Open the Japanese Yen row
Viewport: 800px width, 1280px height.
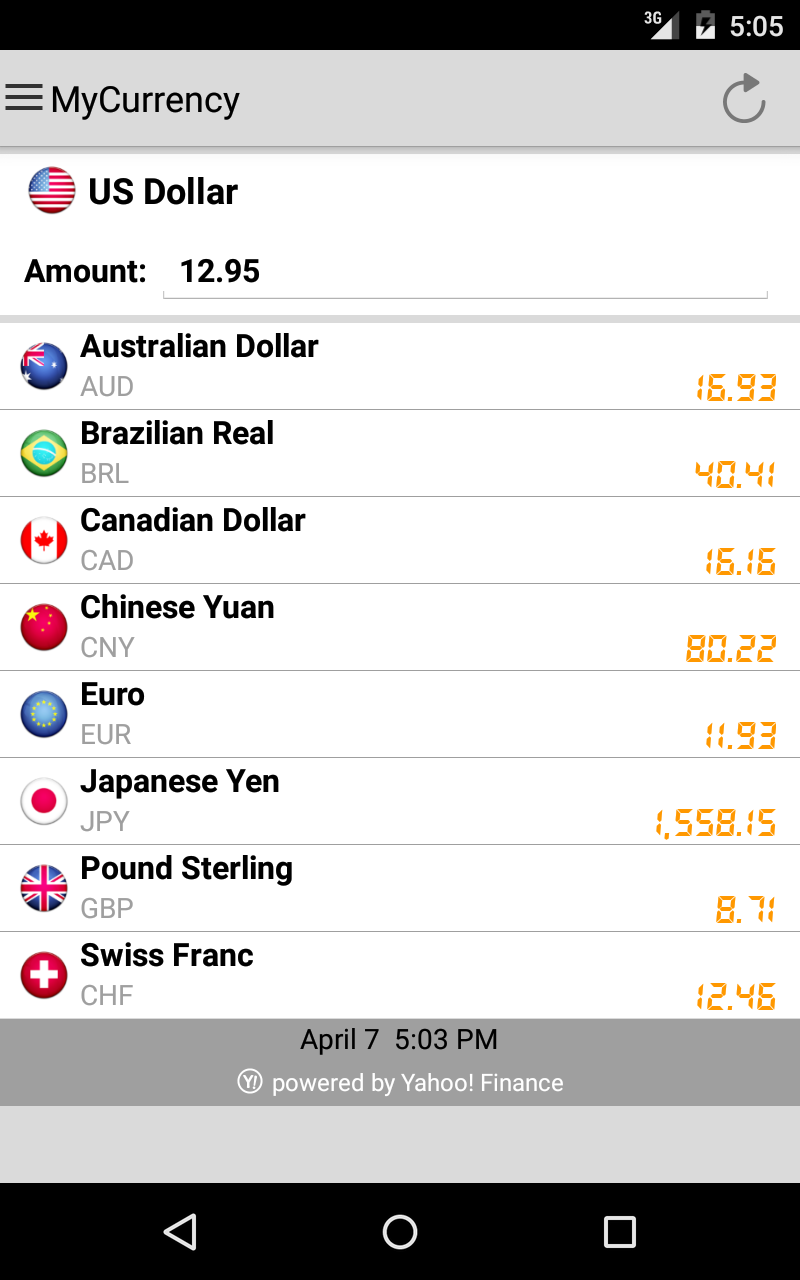pos(400,801)
